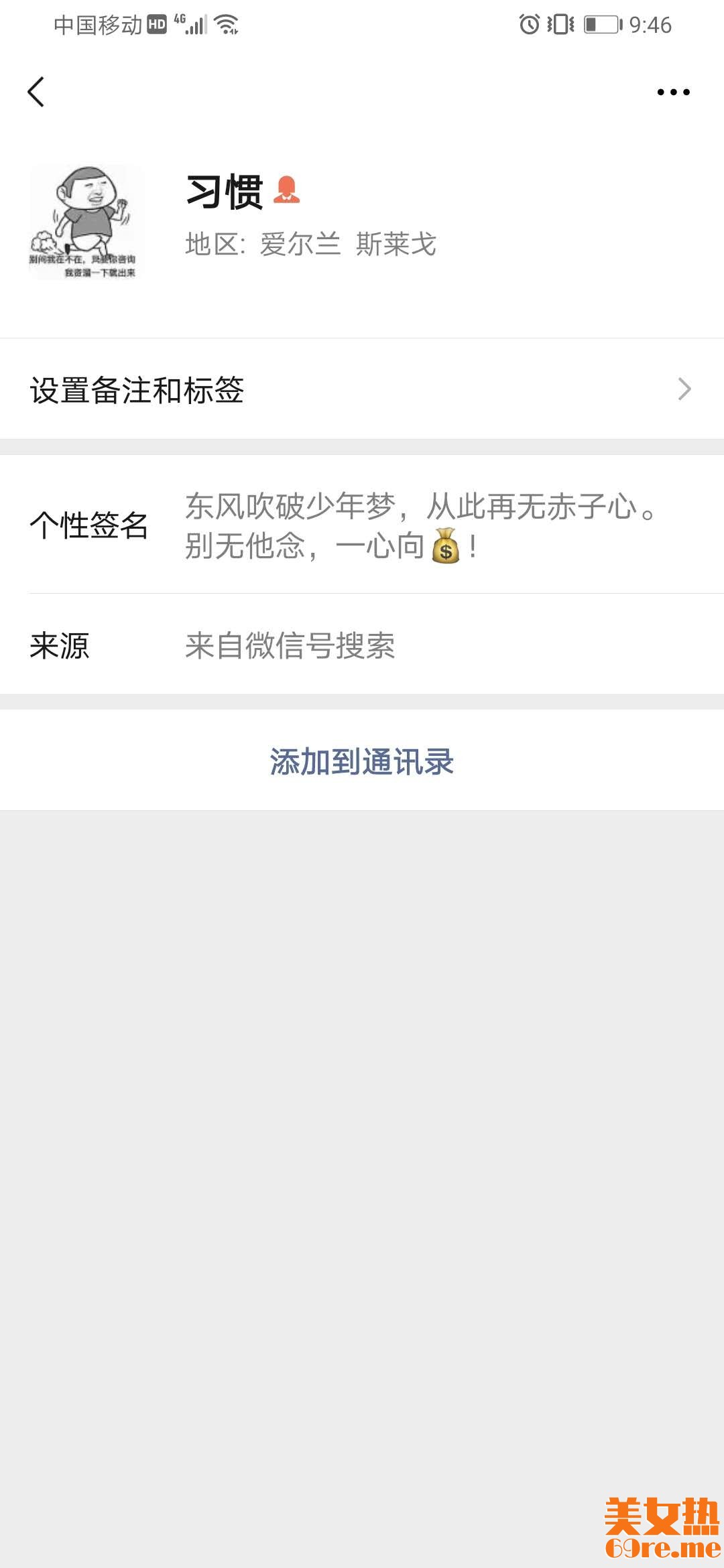Tap 添加到通讯录 to add contact
This screenshot has width=724, height=1568.
tap(362, 761)
